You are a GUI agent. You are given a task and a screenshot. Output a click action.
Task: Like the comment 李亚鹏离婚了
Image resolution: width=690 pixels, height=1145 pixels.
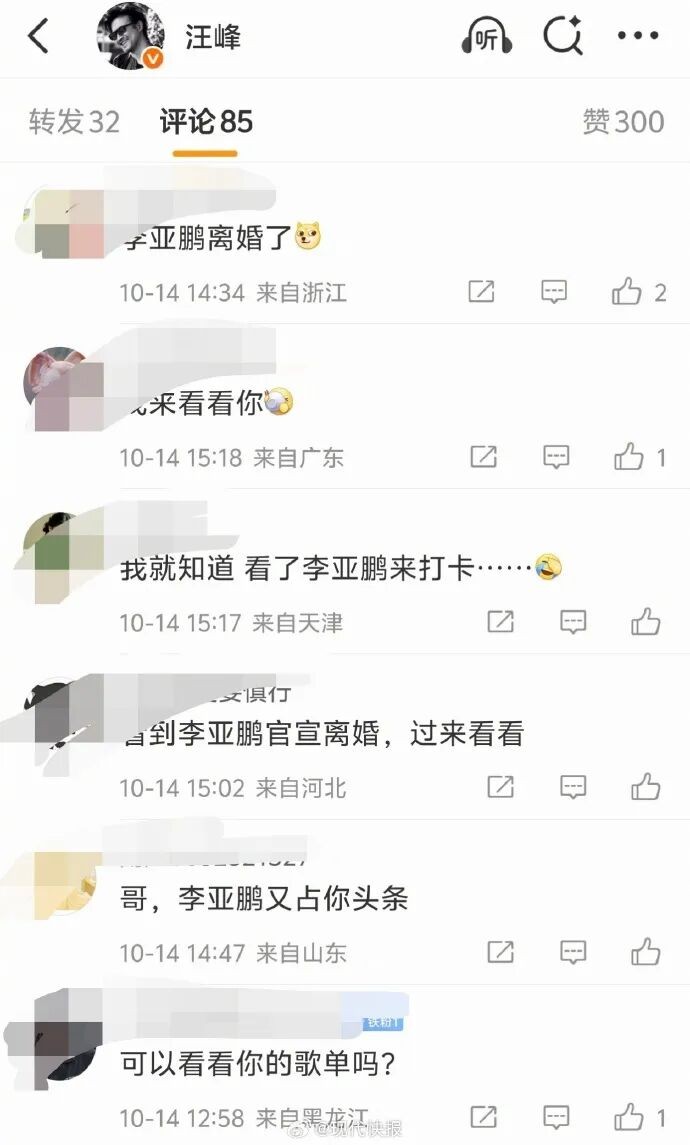[627, 292]
